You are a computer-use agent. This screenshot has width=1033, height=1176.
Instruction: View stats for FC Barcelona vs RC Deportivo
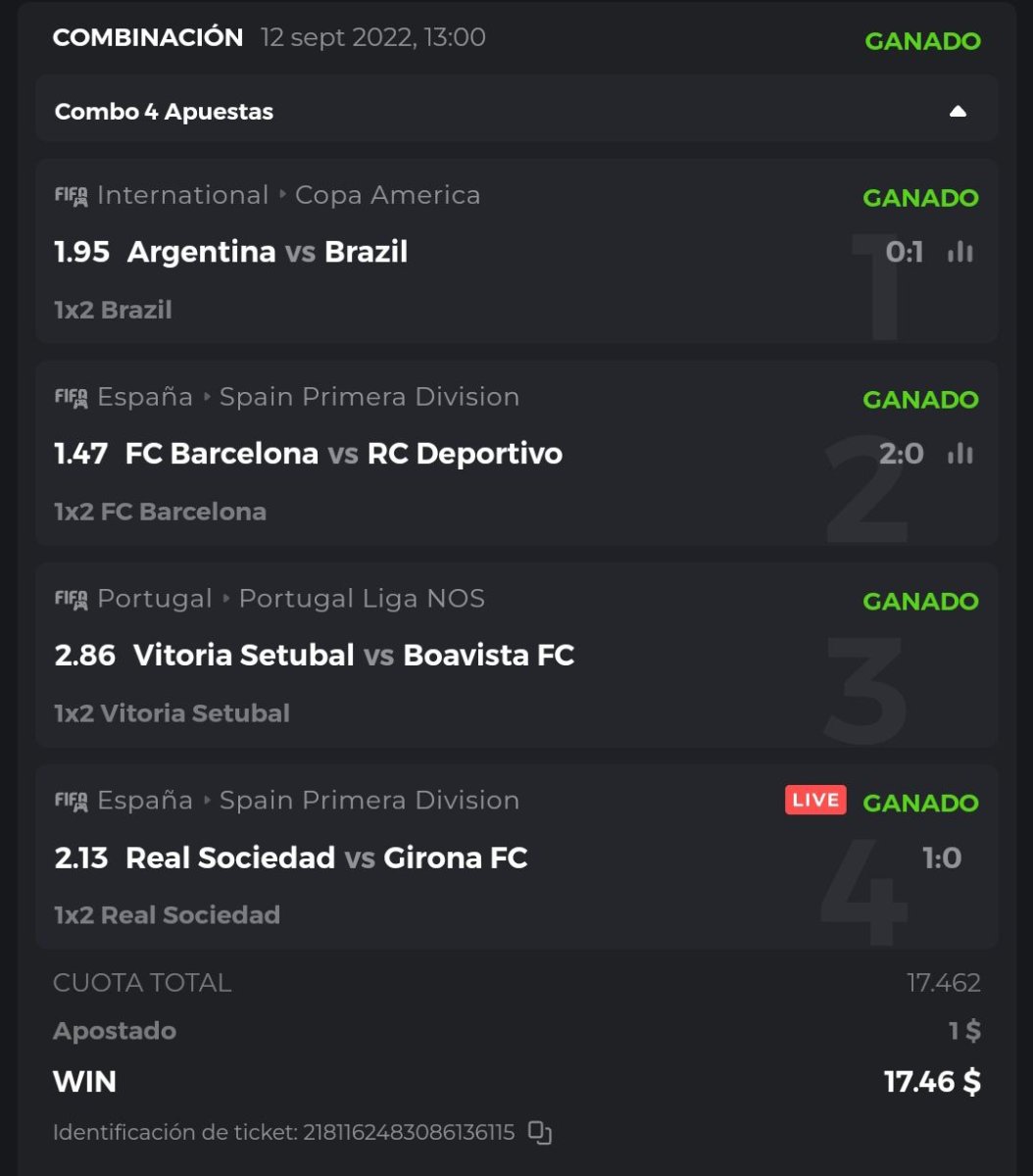(960, 454)
